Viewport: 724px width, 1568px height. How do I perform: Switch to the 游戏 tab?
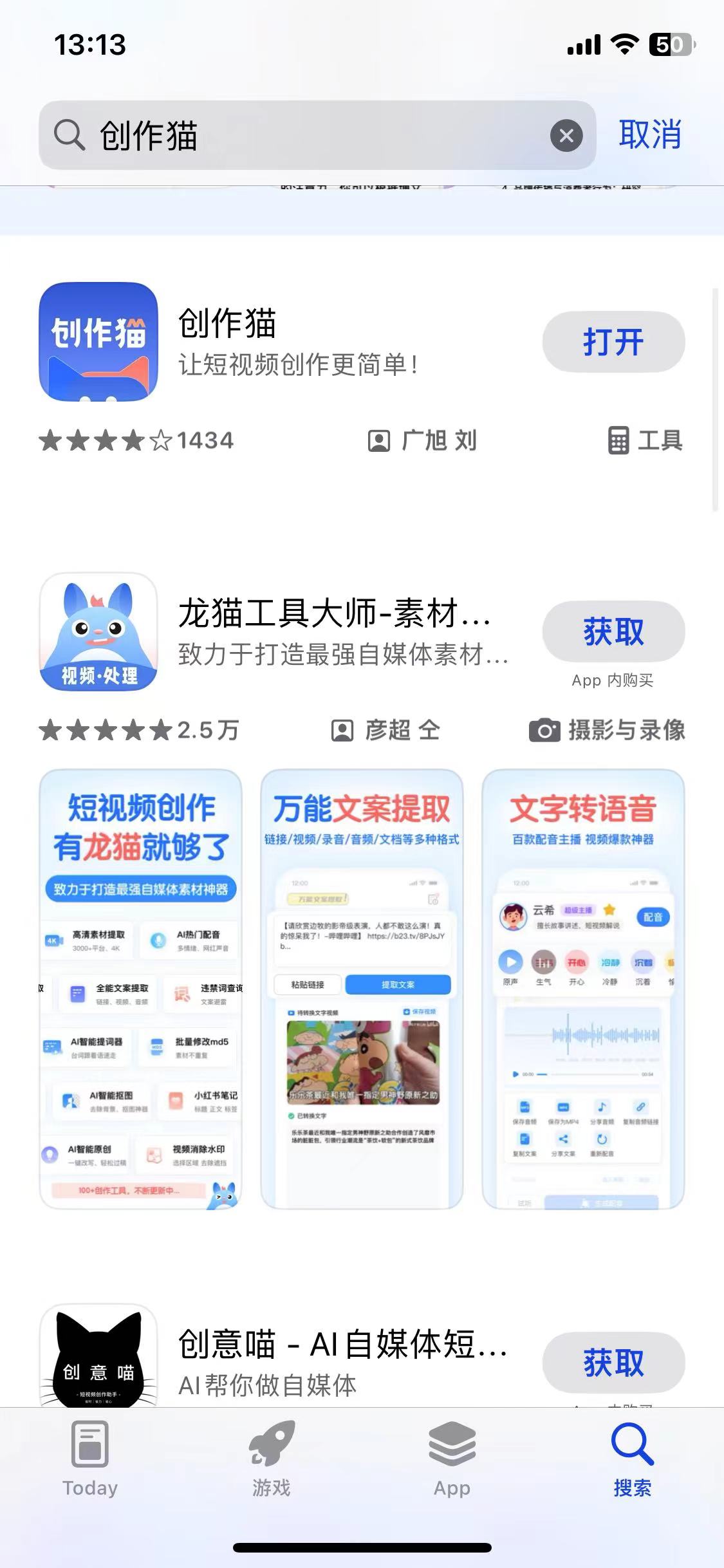(271, 1461)
